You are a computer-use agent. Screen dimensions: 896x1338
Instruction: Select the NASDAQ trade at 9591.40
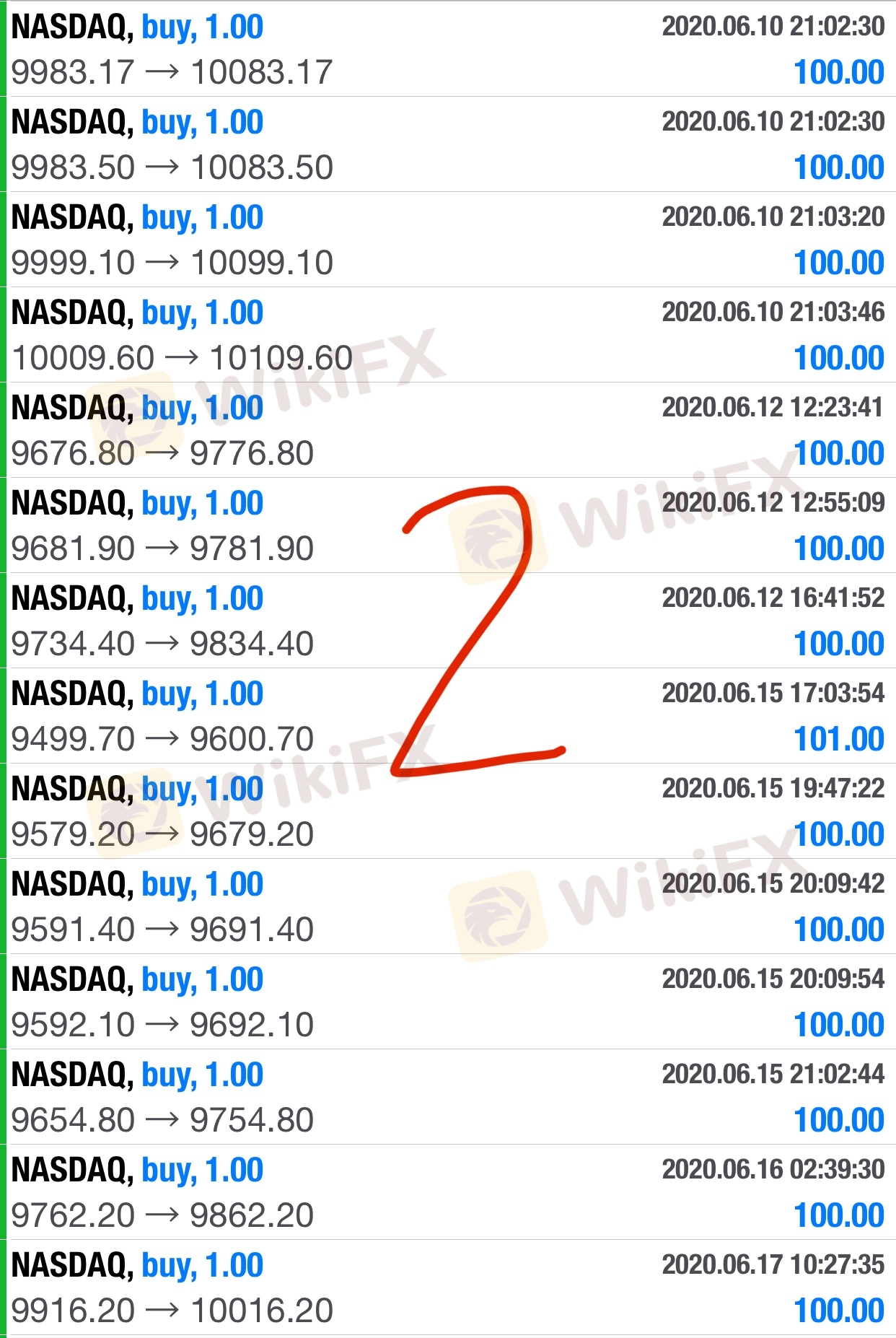click(x=447, y=906)
